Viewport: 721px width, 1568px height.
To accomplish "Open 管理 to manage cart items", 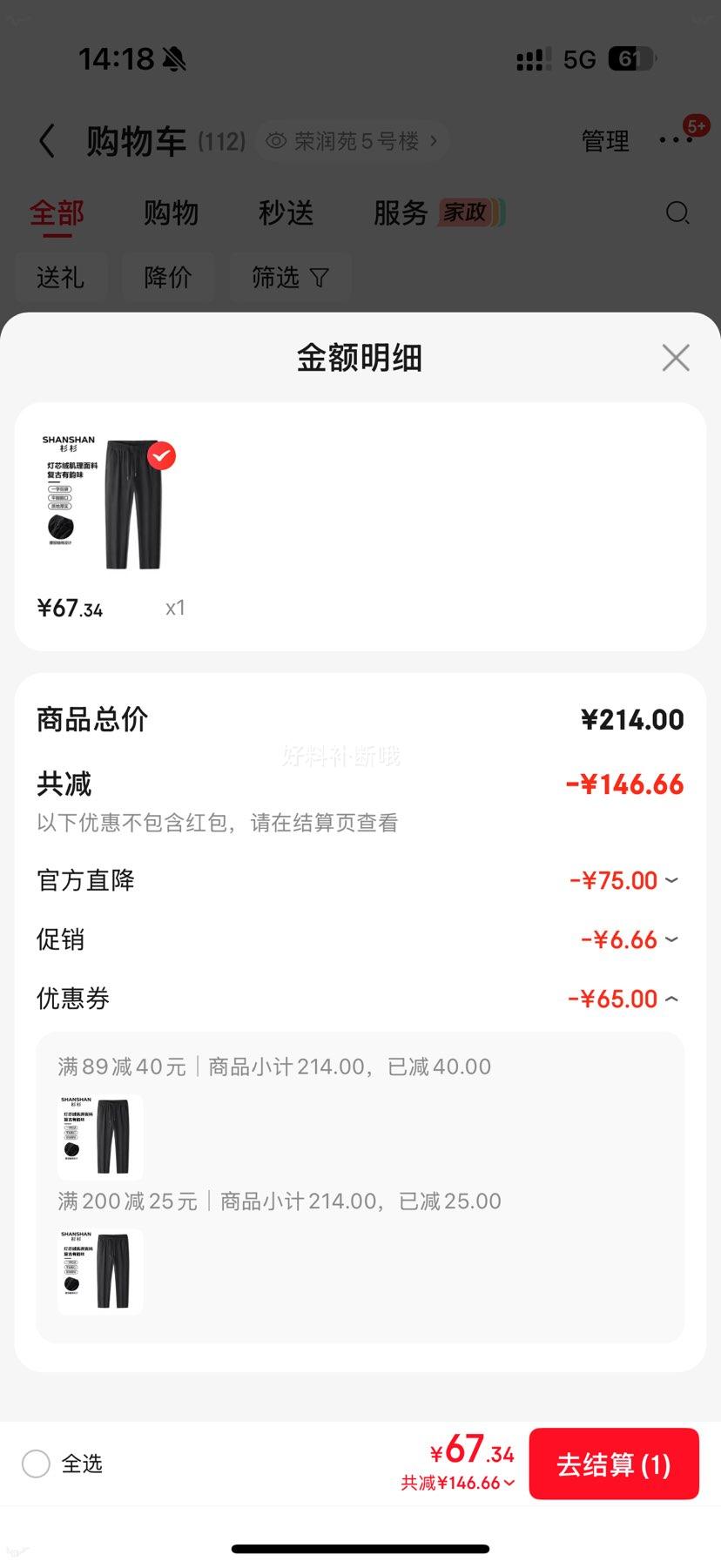I will click(605, 141).
